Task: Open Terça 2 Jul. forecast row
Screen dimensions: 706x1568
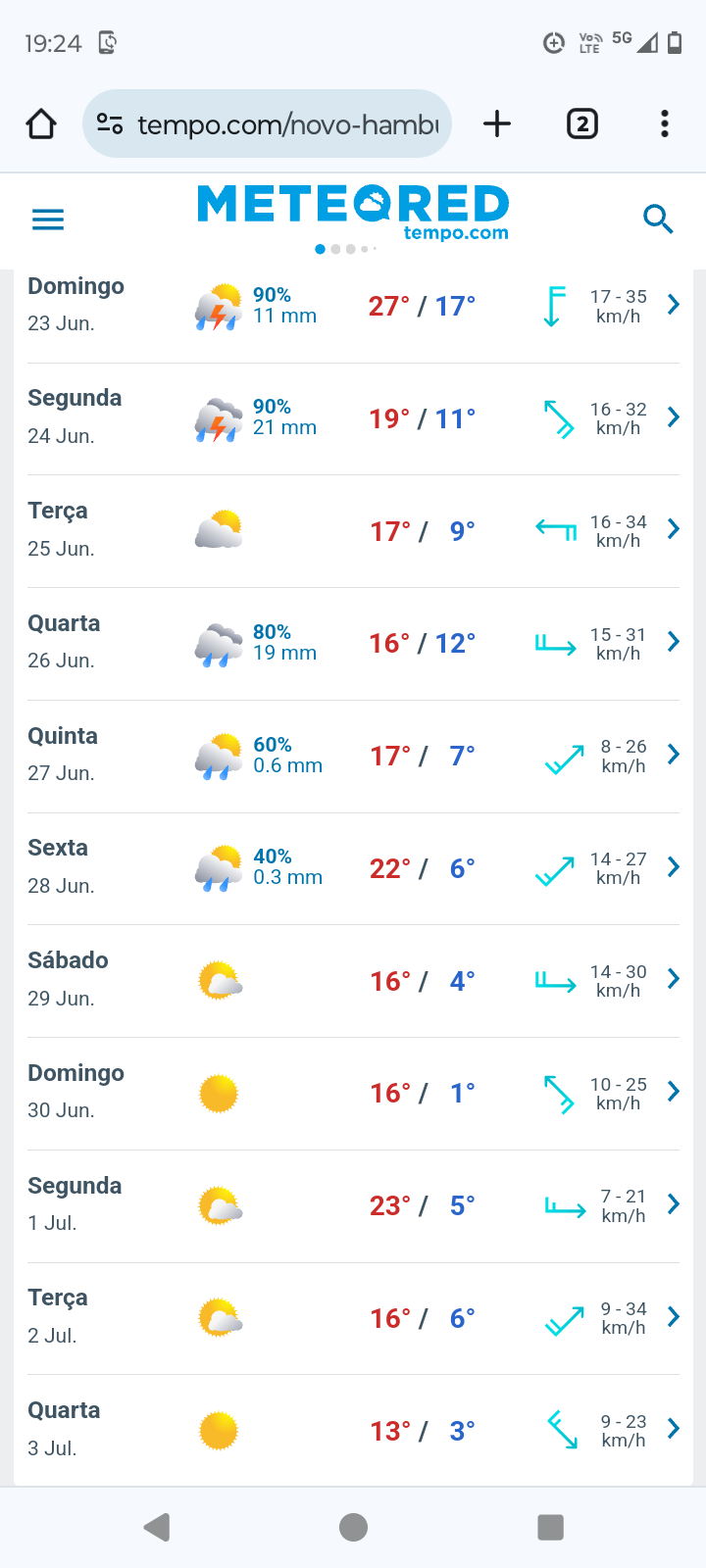Action: point(353,1319)
